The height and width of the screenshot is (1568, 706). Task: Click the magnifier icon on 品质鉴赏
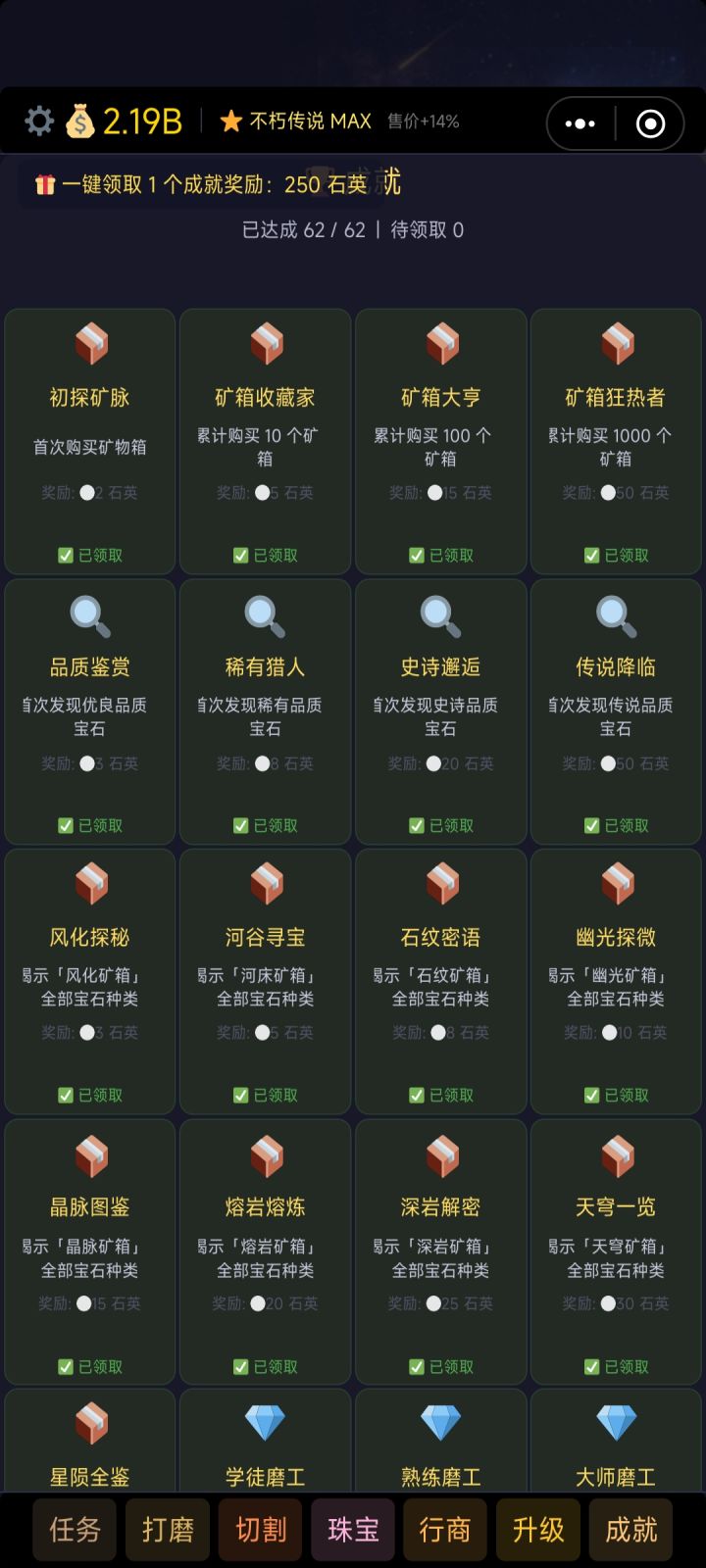coord(90,616)
